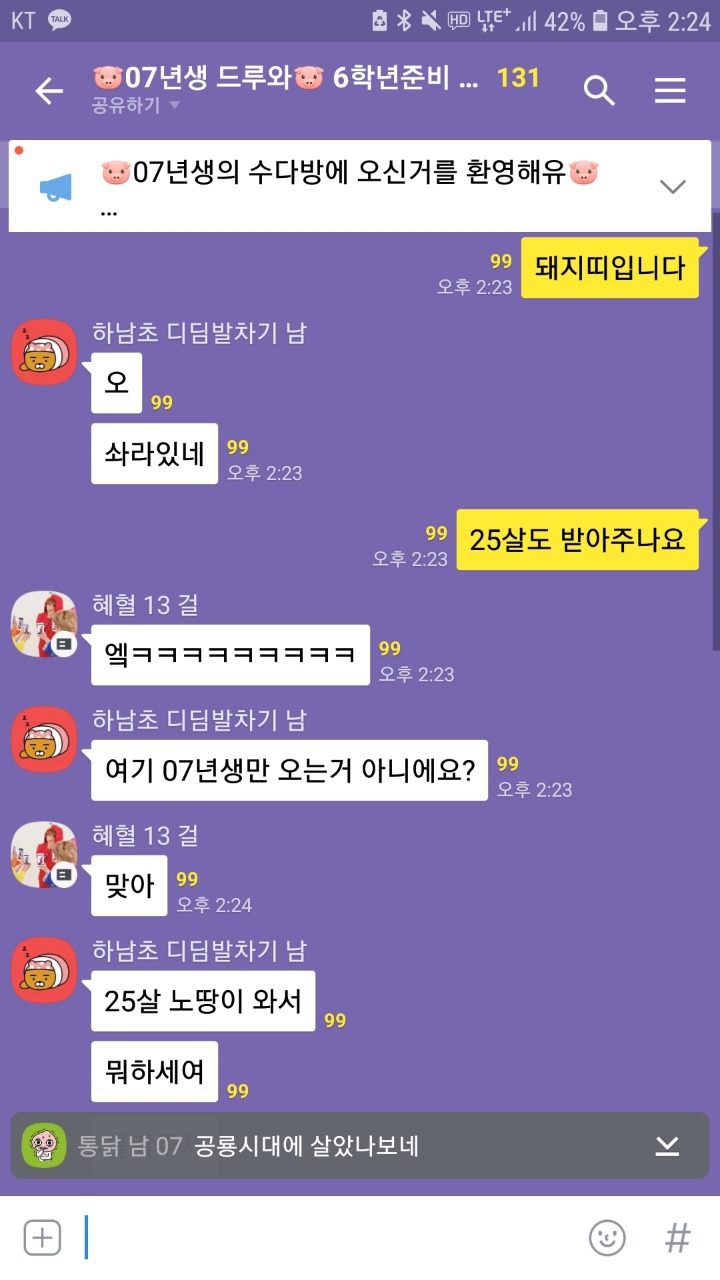Click the megaphone announcement icon

click(55, 185)
